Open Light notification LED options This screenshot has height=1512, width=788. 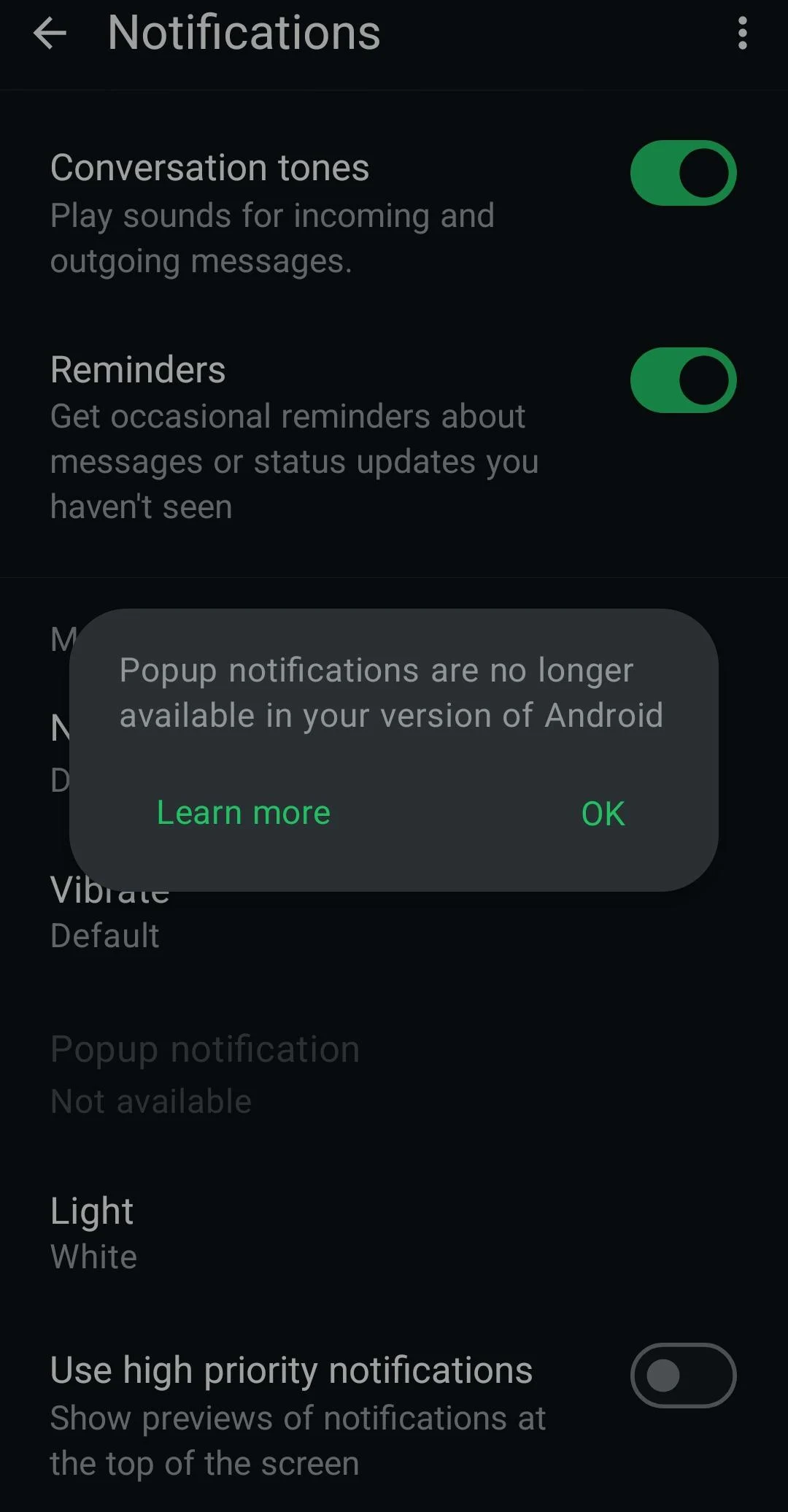click(91, 1210)
